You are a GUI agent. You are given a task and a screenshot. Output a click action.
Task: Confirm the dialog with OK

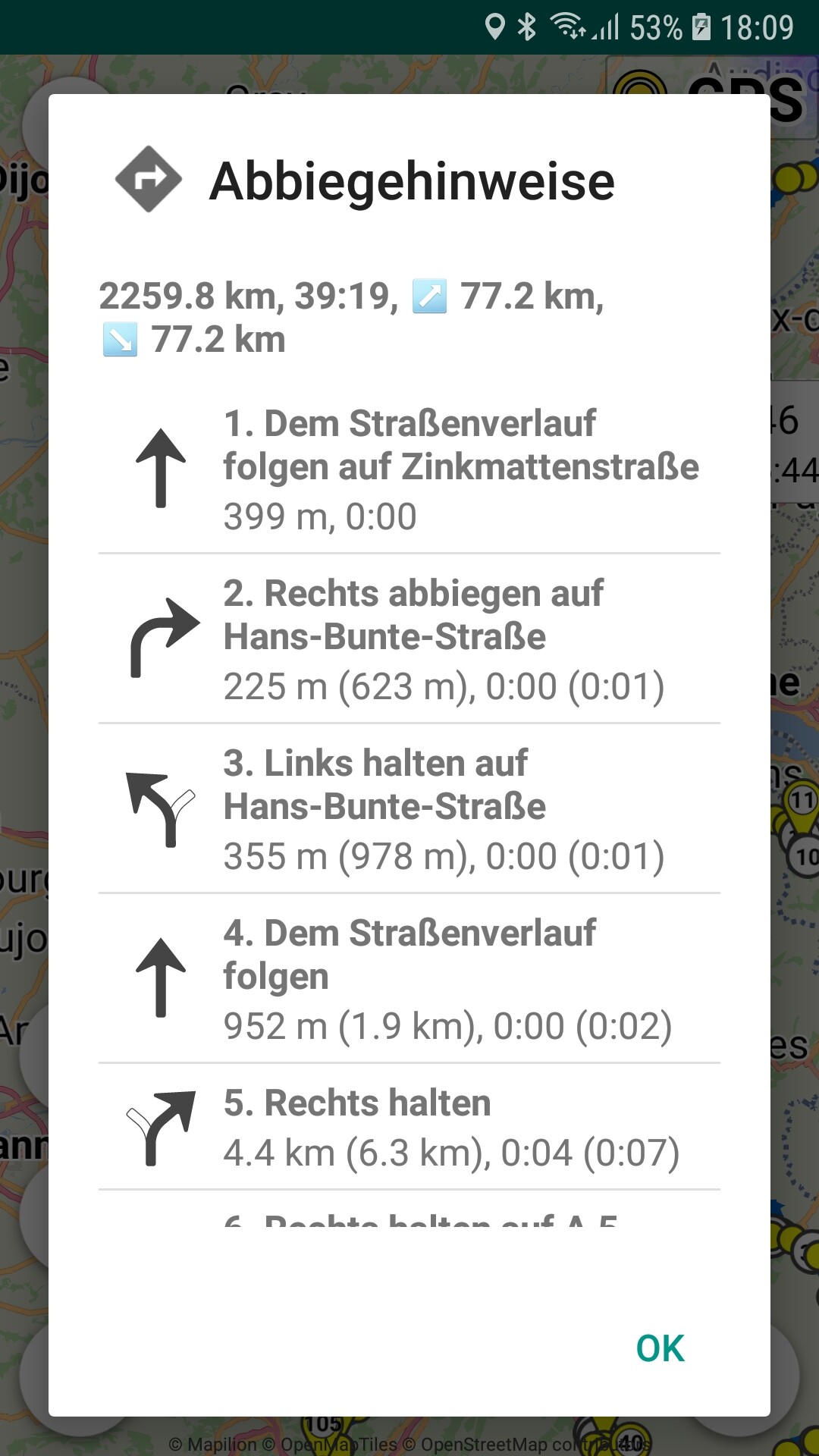click(660, 1348)
